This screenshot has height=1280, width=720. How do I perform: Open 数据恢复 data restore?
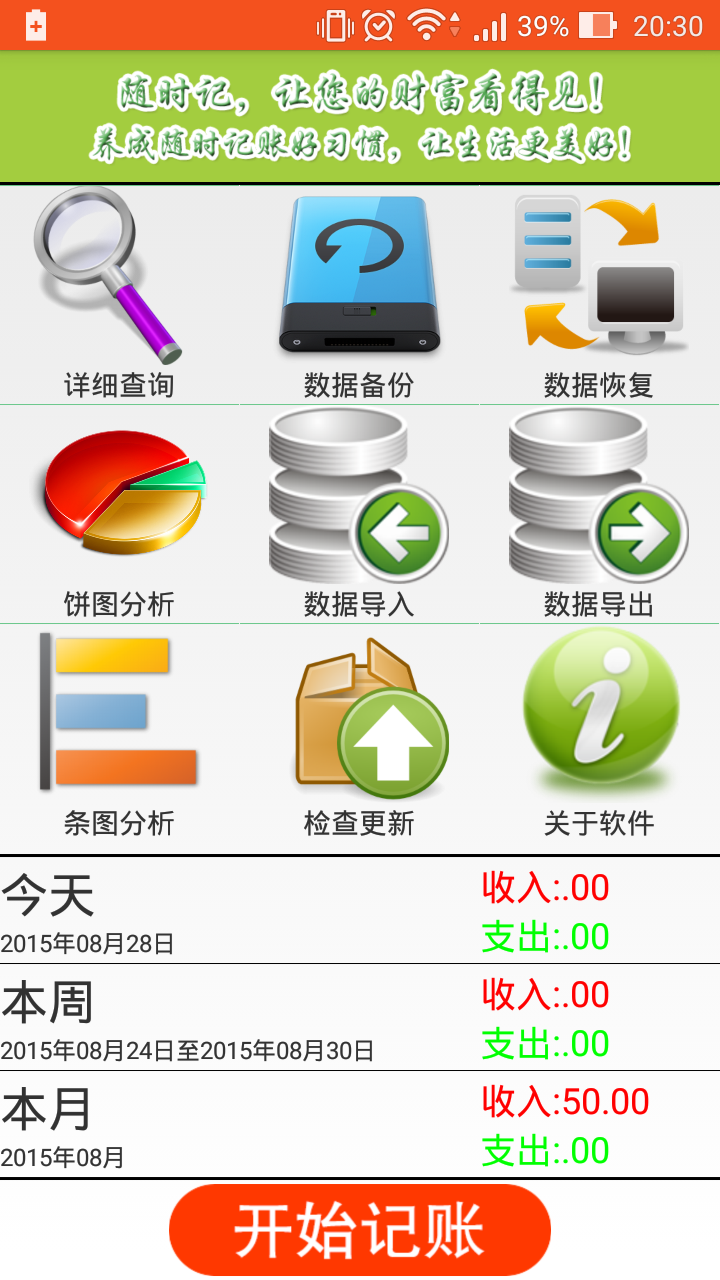coord(599,295)
